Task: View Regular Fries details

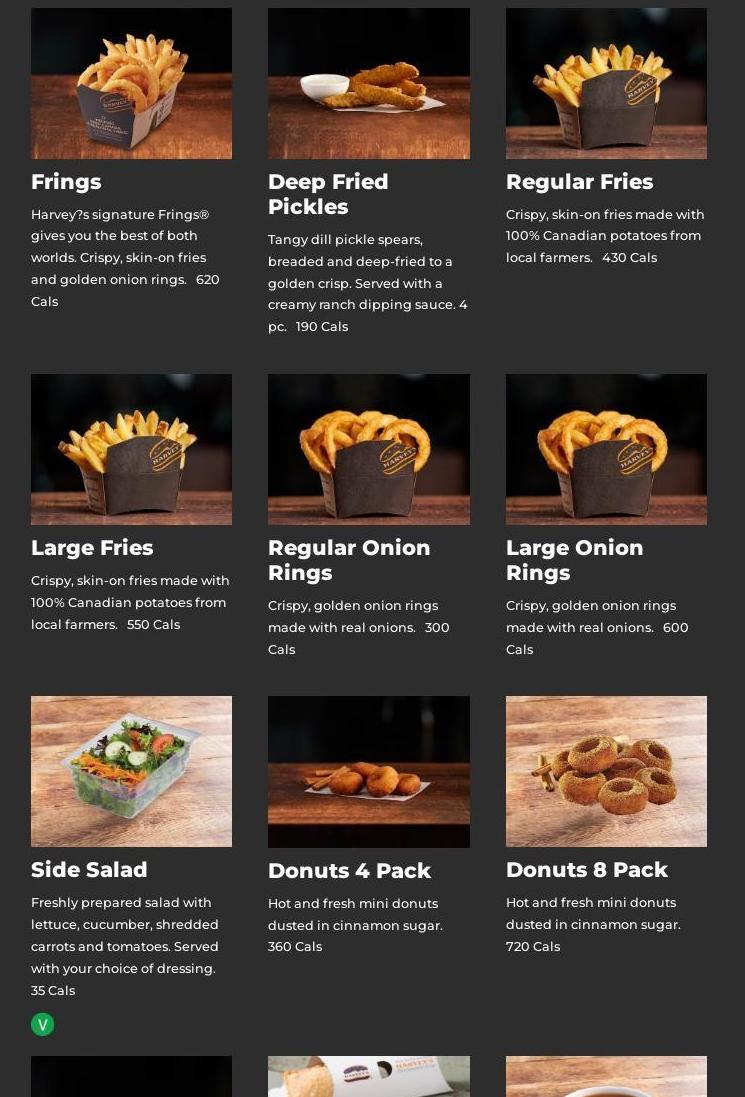Action: pyautogui.click(x=606, y=84)
